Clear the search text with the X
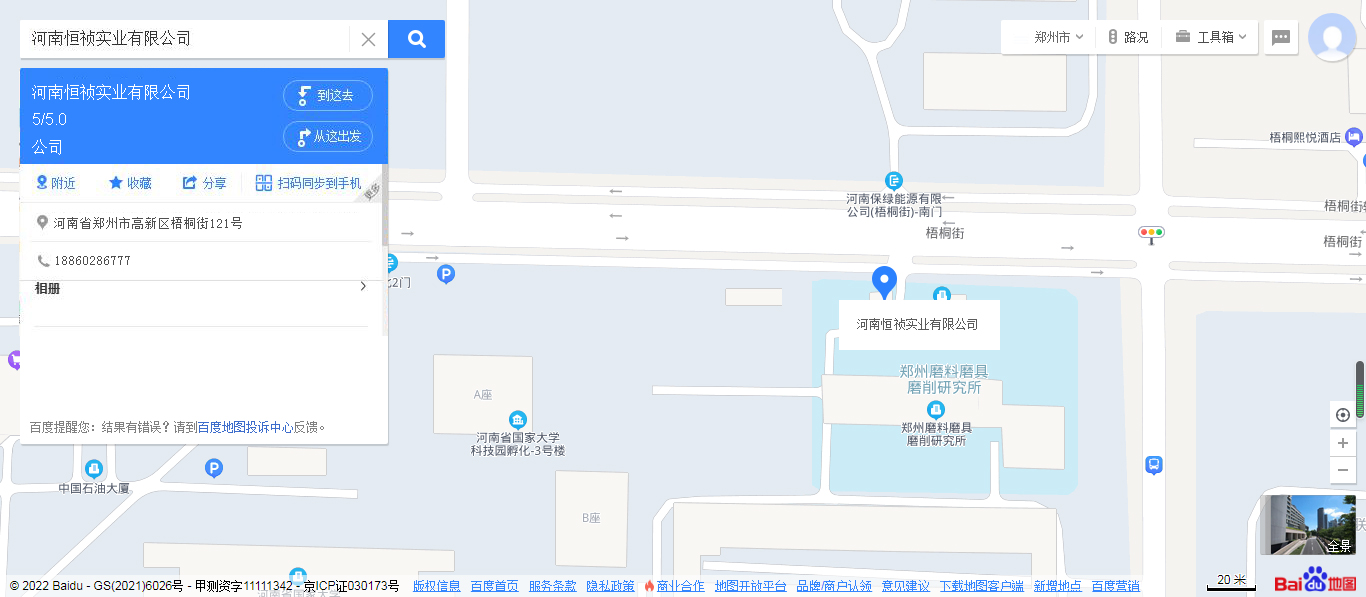Image resolution: width=1366 pixels, height=597 pixels. 368,39
